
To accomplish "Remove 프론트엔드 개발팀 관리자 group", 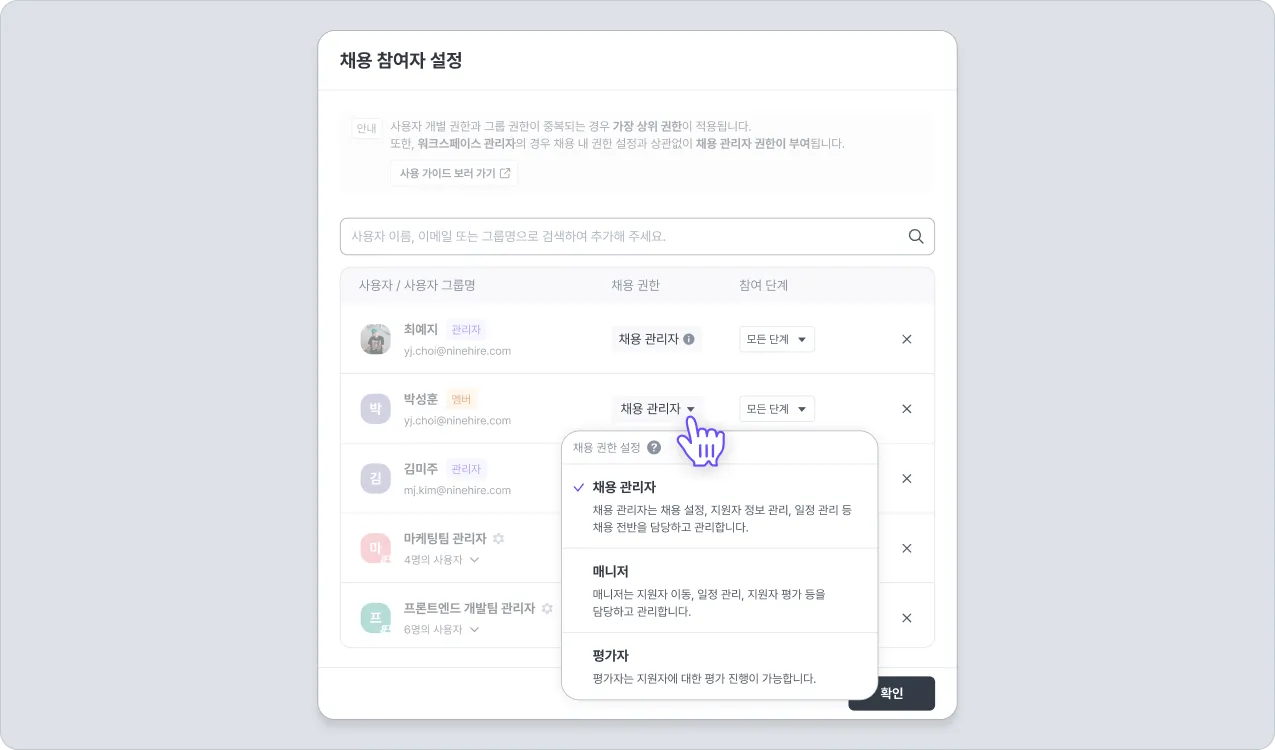I will [x=907, y=618].
